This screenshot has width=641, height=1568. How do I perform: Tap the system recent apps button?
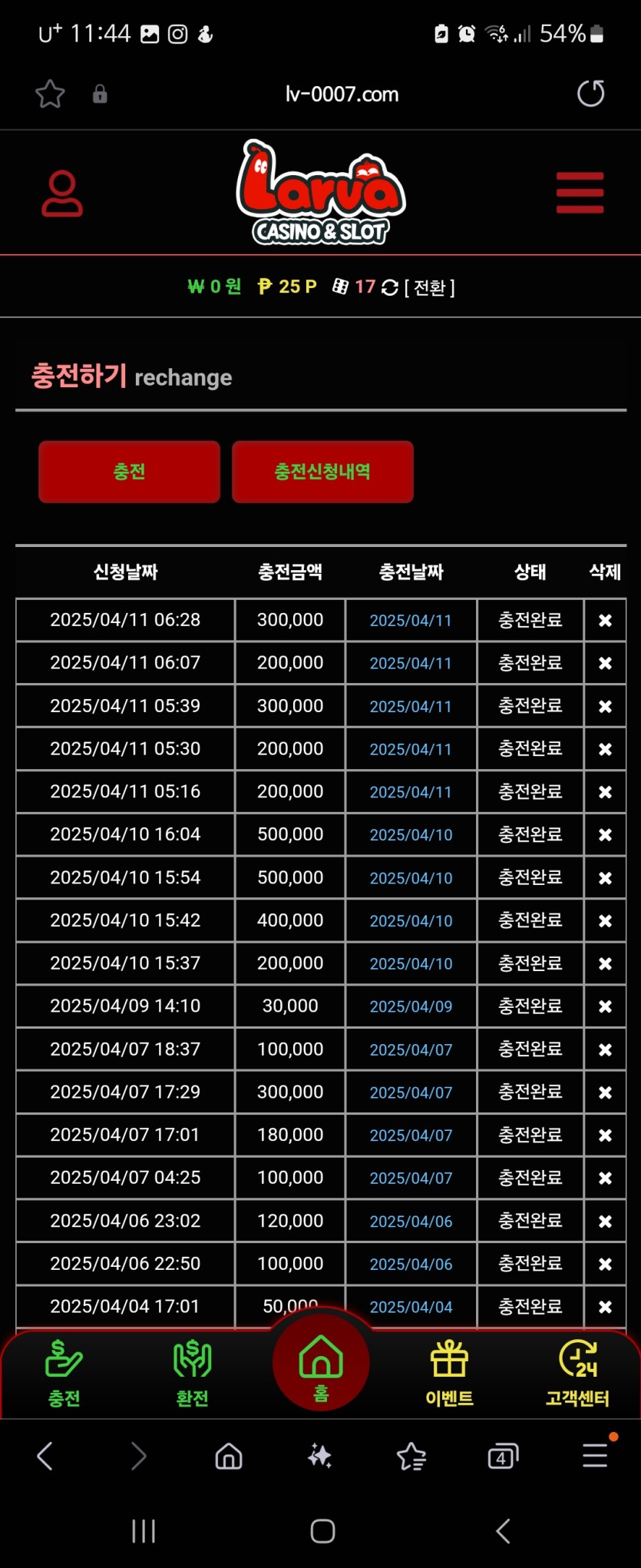pyautogui.click(x=144, y=1531)
